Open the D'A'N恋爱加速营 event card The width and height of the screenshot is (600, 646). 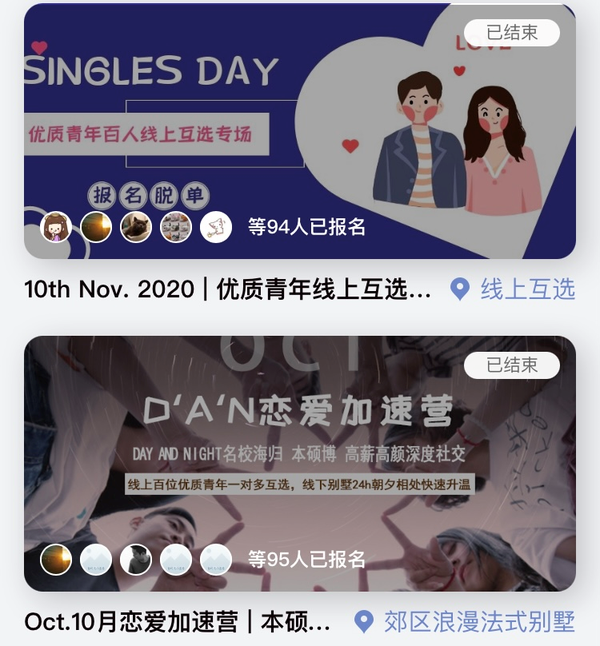299,463
